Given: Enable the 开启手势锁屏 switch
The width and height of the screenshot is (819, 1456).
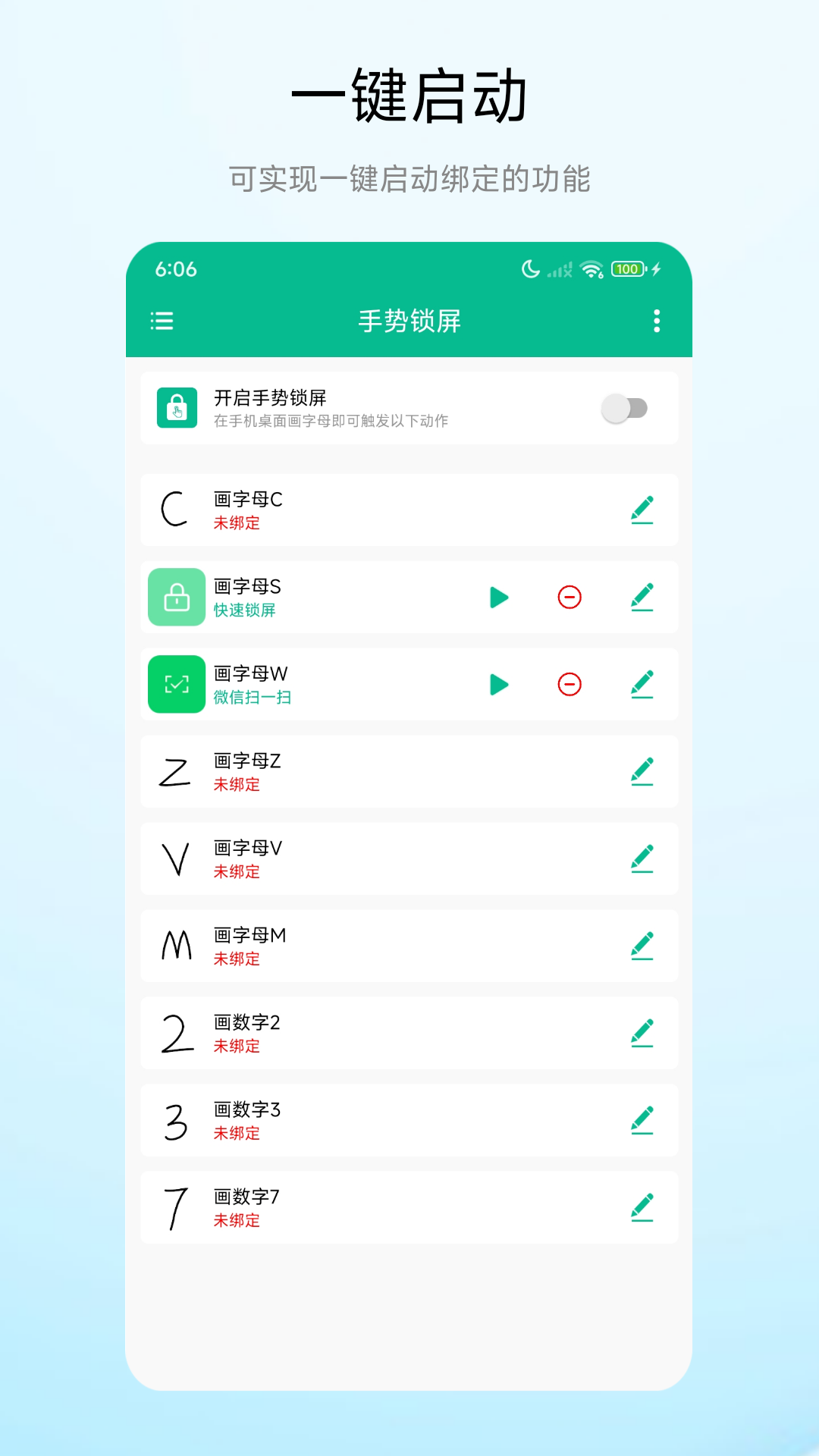Looking at the screenshot, I should pyautogui.click(x=626, y=407).
